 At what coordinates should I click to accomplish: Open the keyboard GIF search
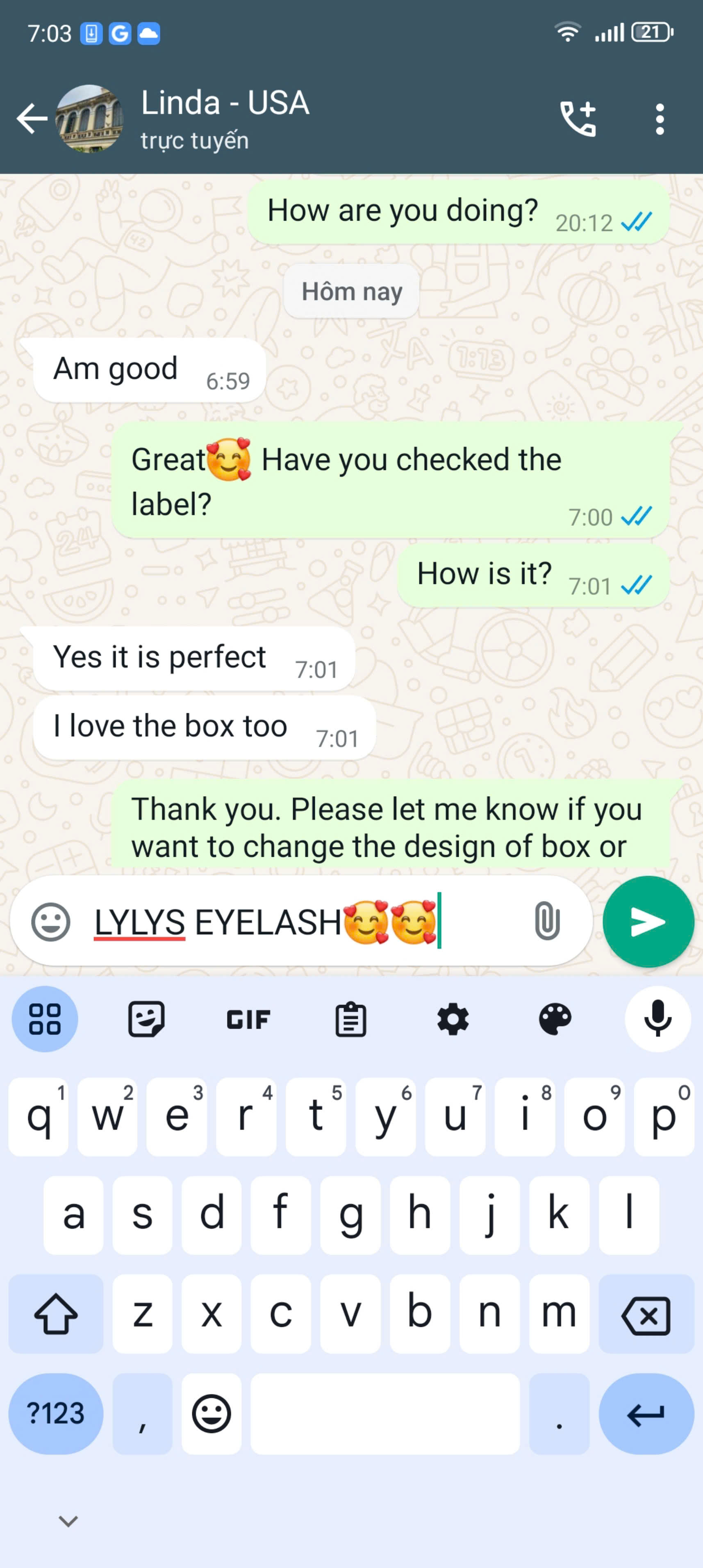(248, 1019)
